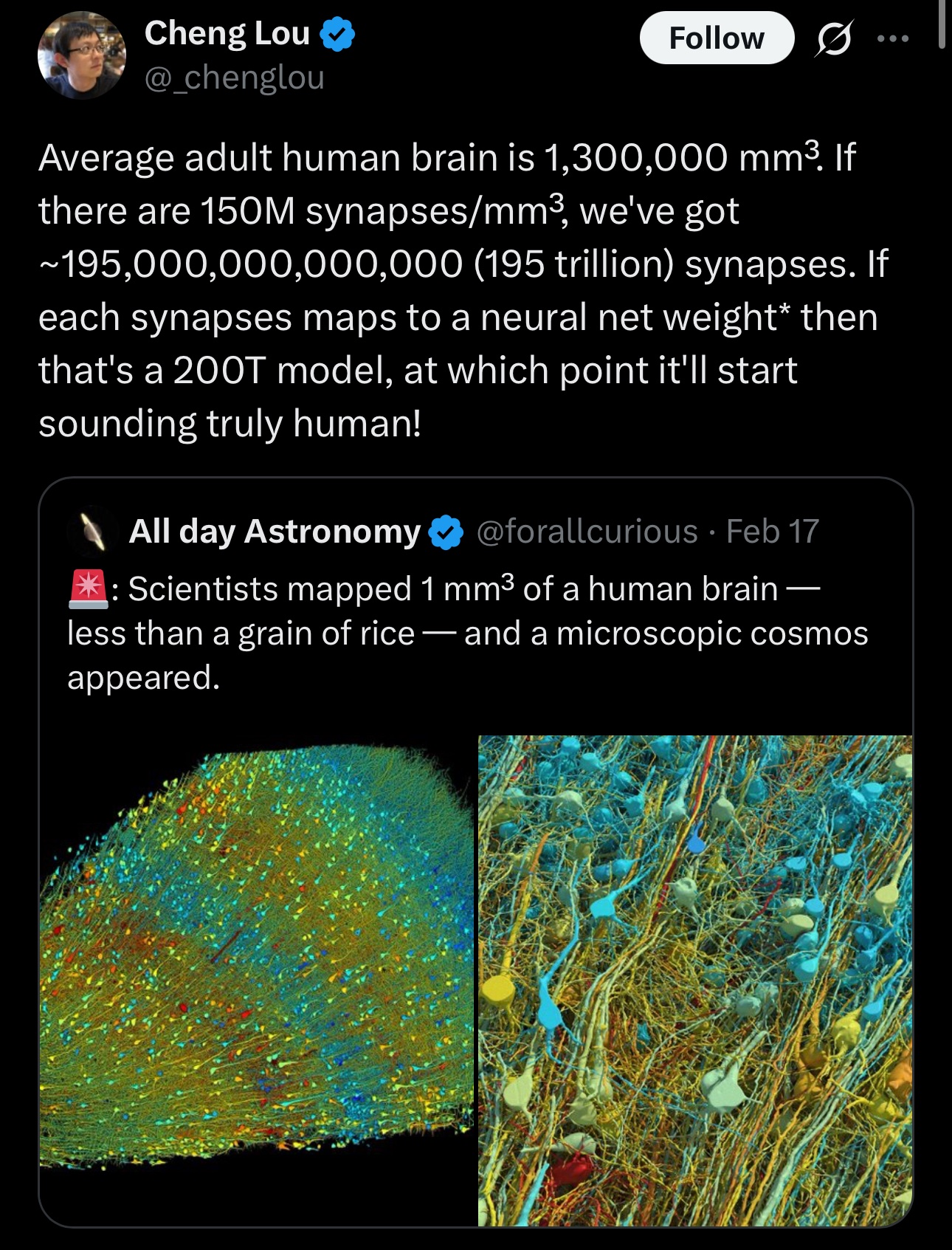View the left brain mapping image
This screenshot has width=952, height=1250.
(257, 960)
